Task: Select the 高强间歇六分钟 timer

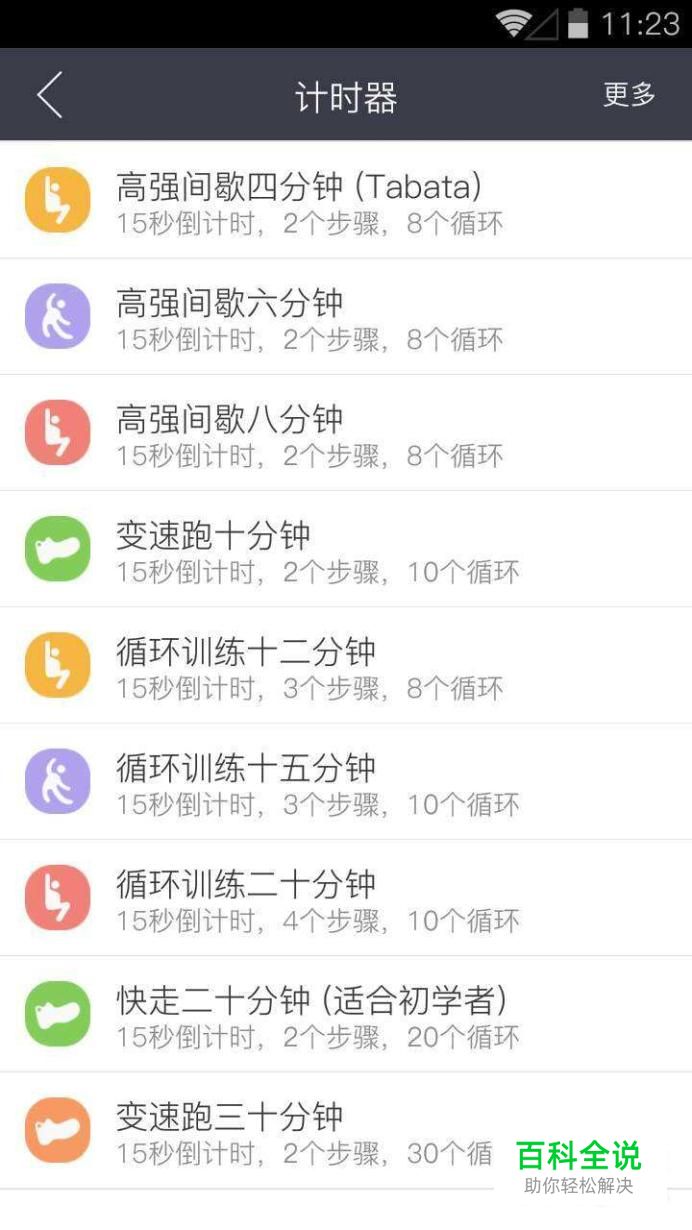Action: pos(346,316)
